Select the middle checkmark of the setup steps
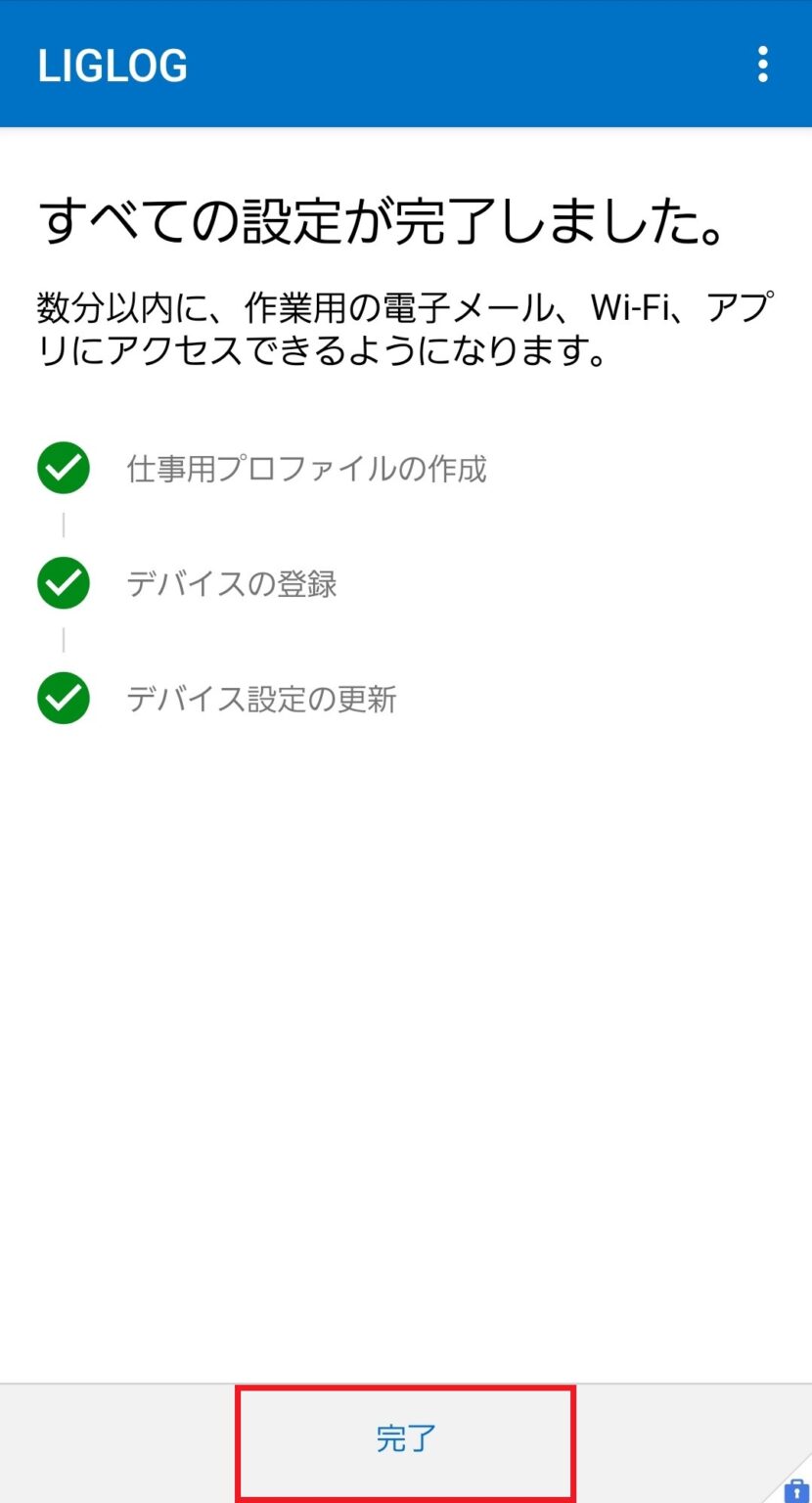 63,583
